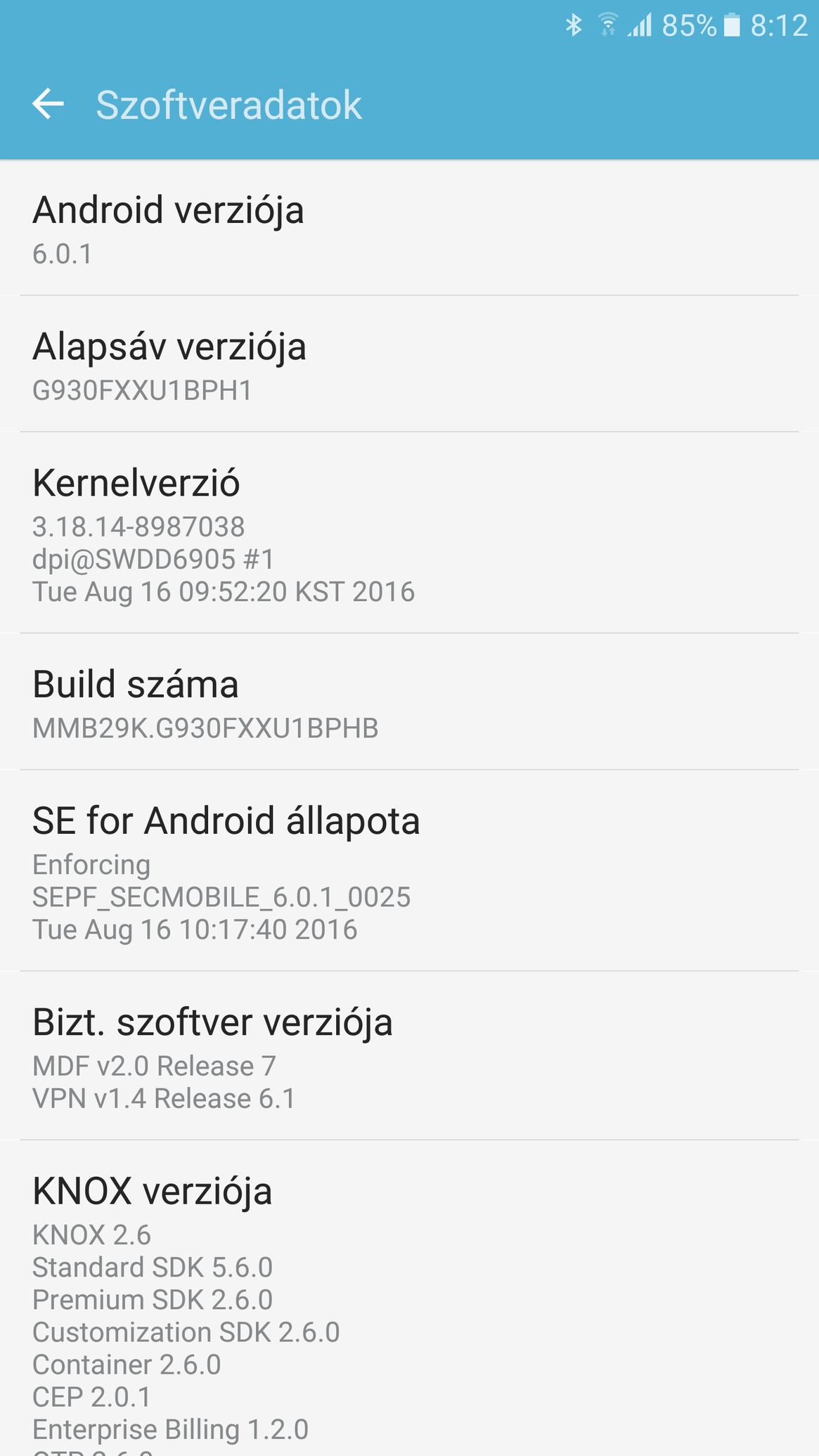
Task: Select the Alapsáv verziója row
Action: pos(409,364)
